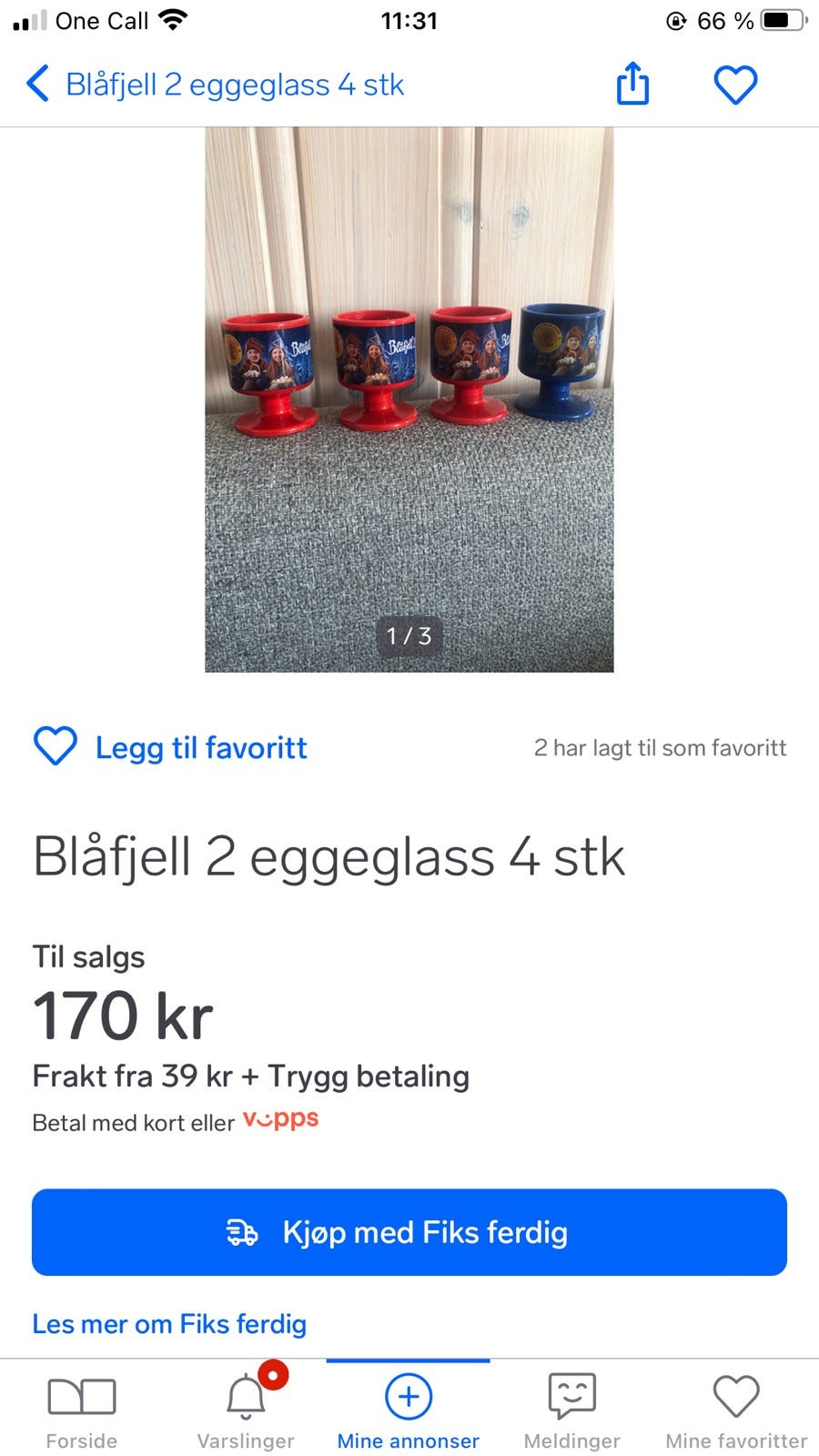Tap Legg til favoritt

tap(171, 747)
